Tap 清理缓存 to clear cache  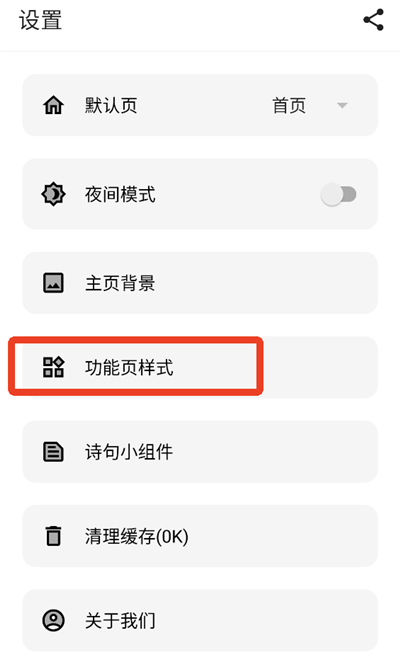(200, 536)
